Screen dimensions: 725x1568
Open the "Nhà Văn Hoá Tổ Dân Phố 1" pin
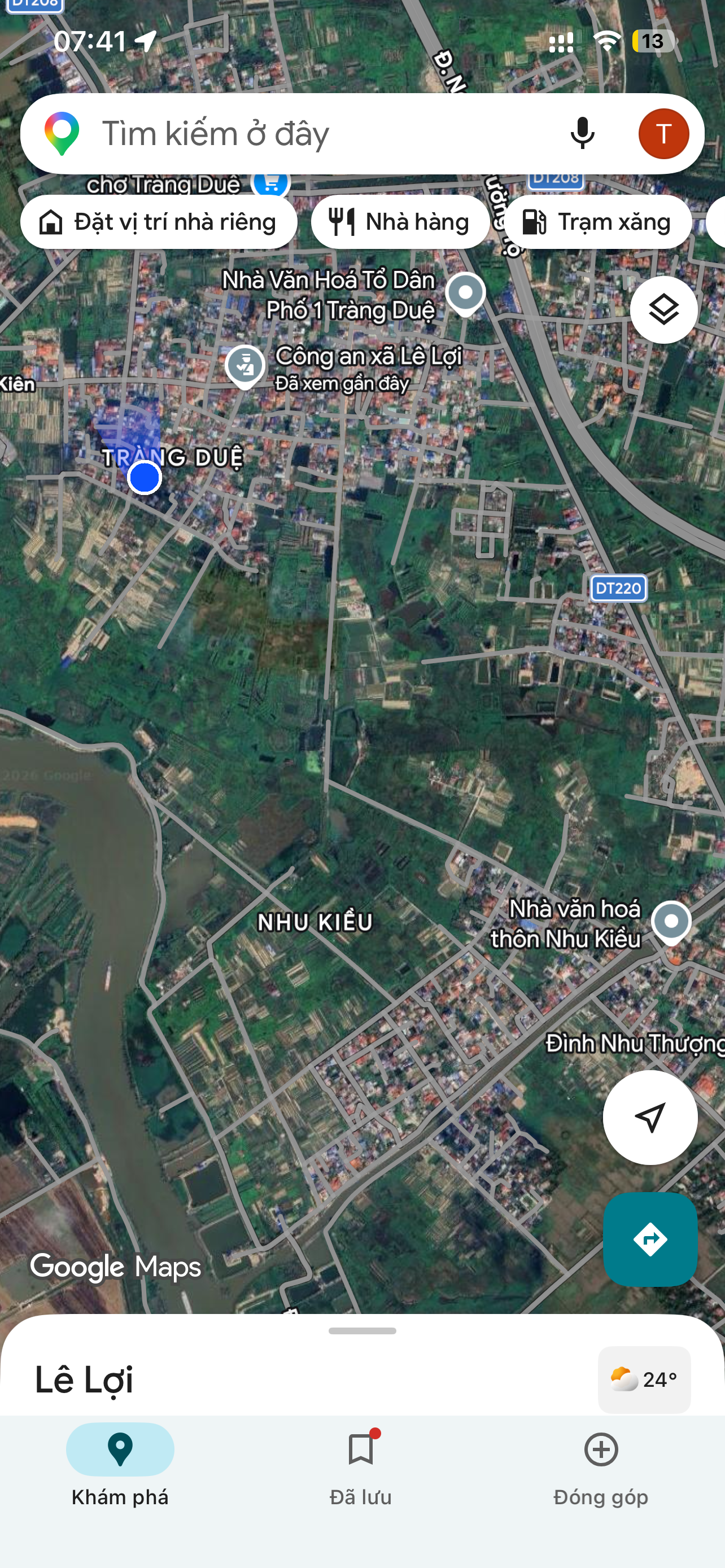465,295
